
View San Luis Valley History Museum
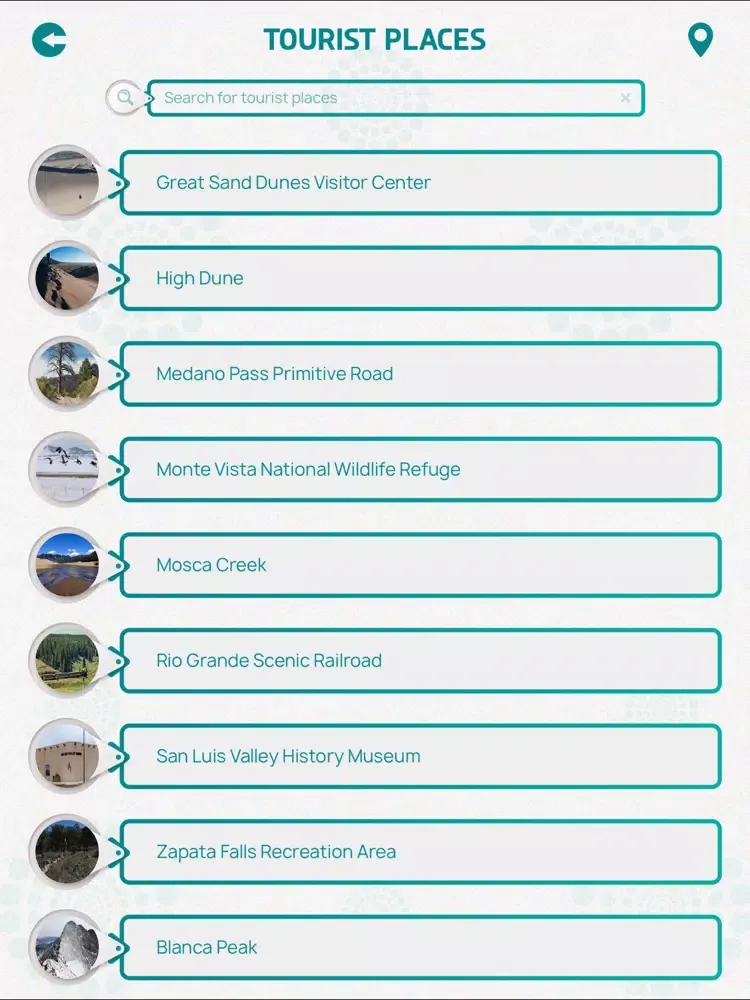coord(420,756)
